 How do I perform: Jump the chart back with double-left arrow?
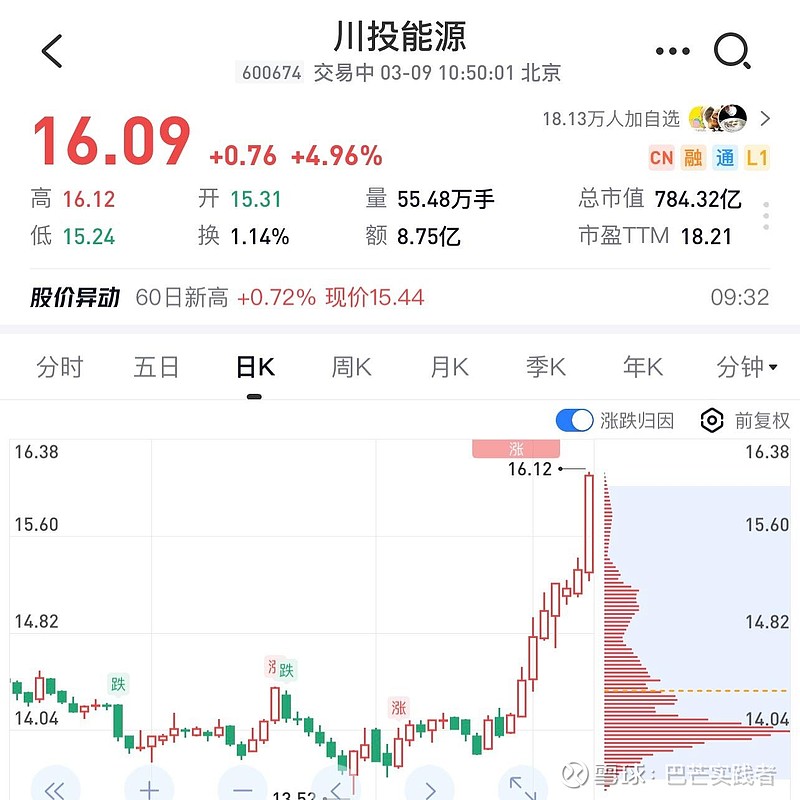tap(55, 786)
